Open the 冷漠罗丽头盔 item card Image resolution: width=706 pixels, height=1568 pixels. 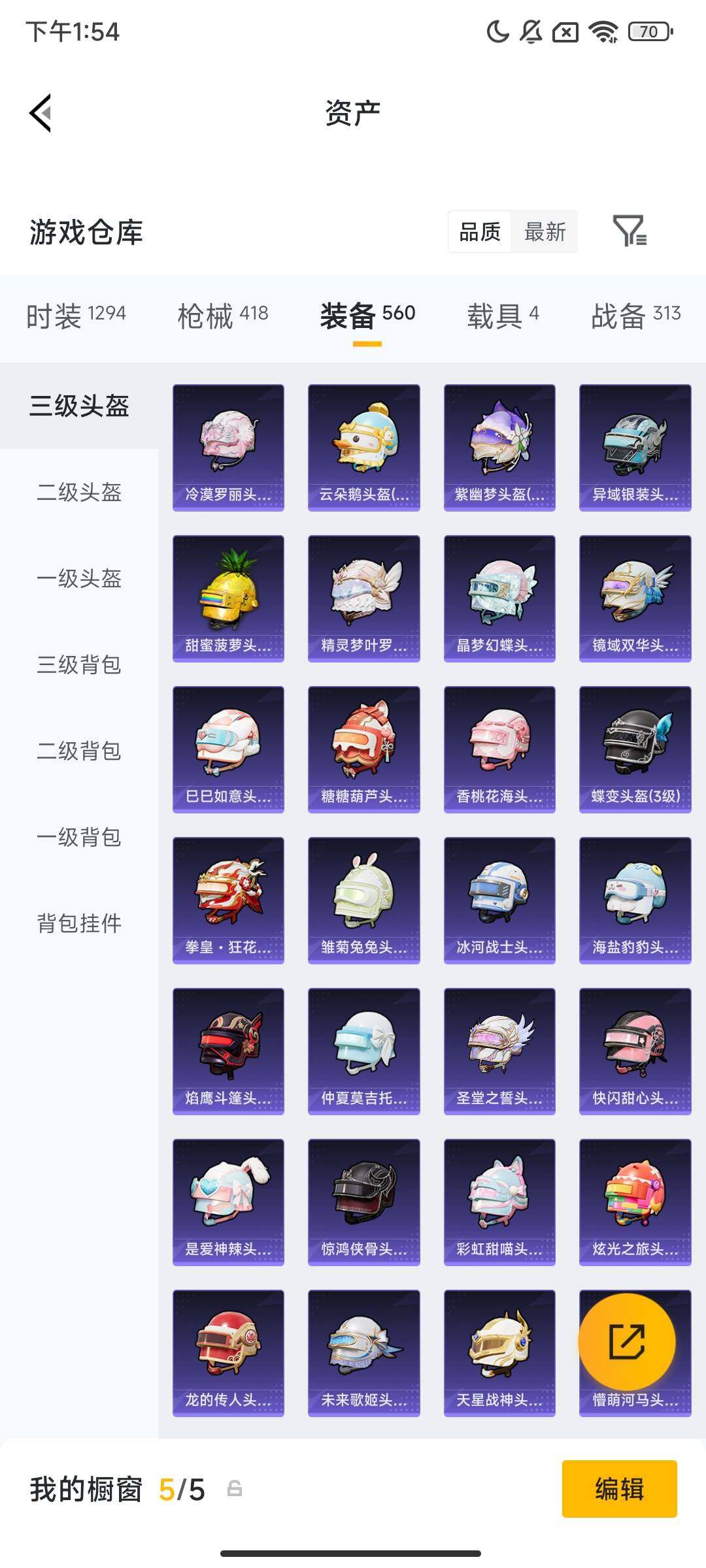[227, 446]
